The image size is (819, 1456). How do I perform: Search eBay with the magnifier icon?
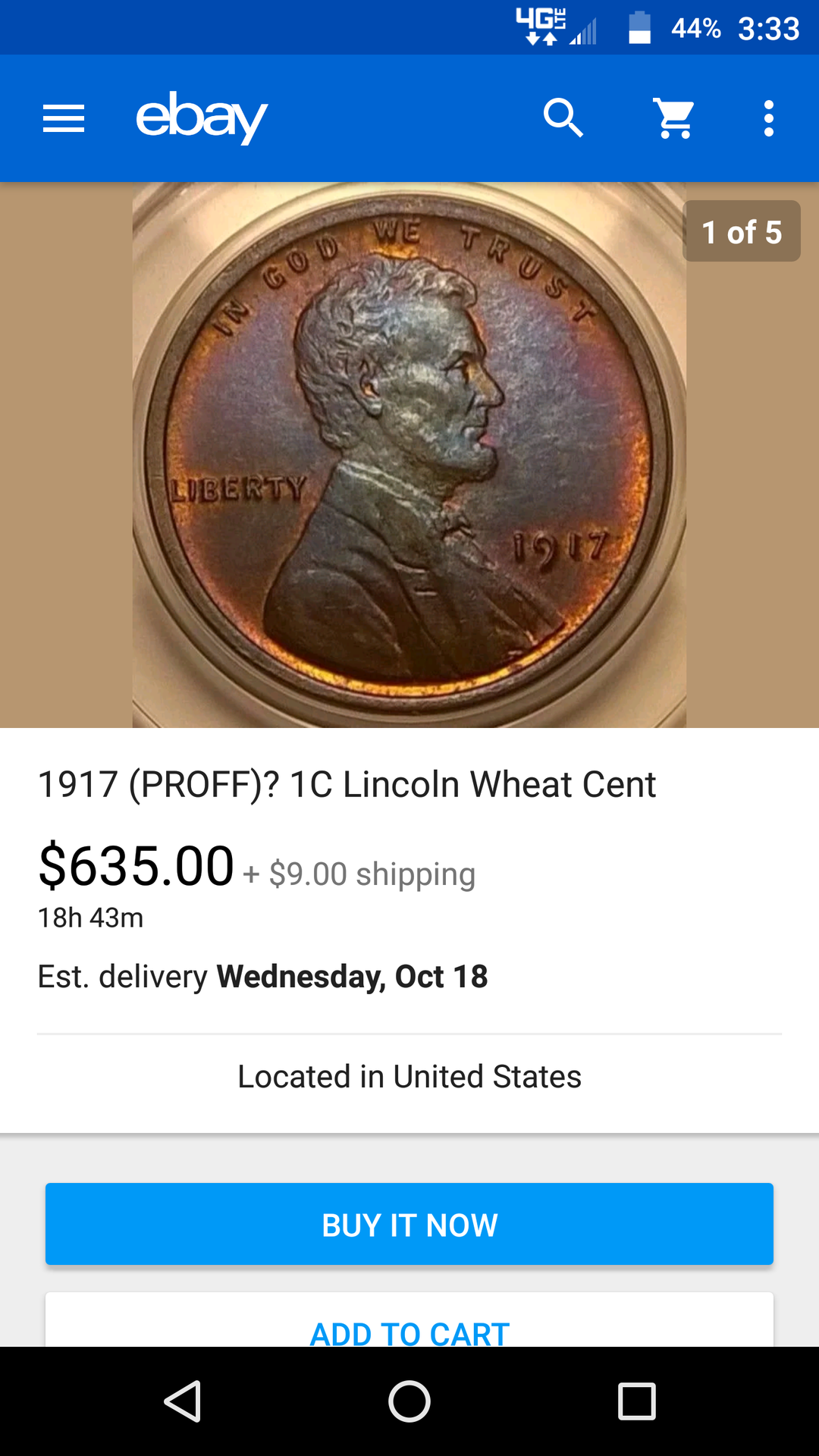click(563, 118)
